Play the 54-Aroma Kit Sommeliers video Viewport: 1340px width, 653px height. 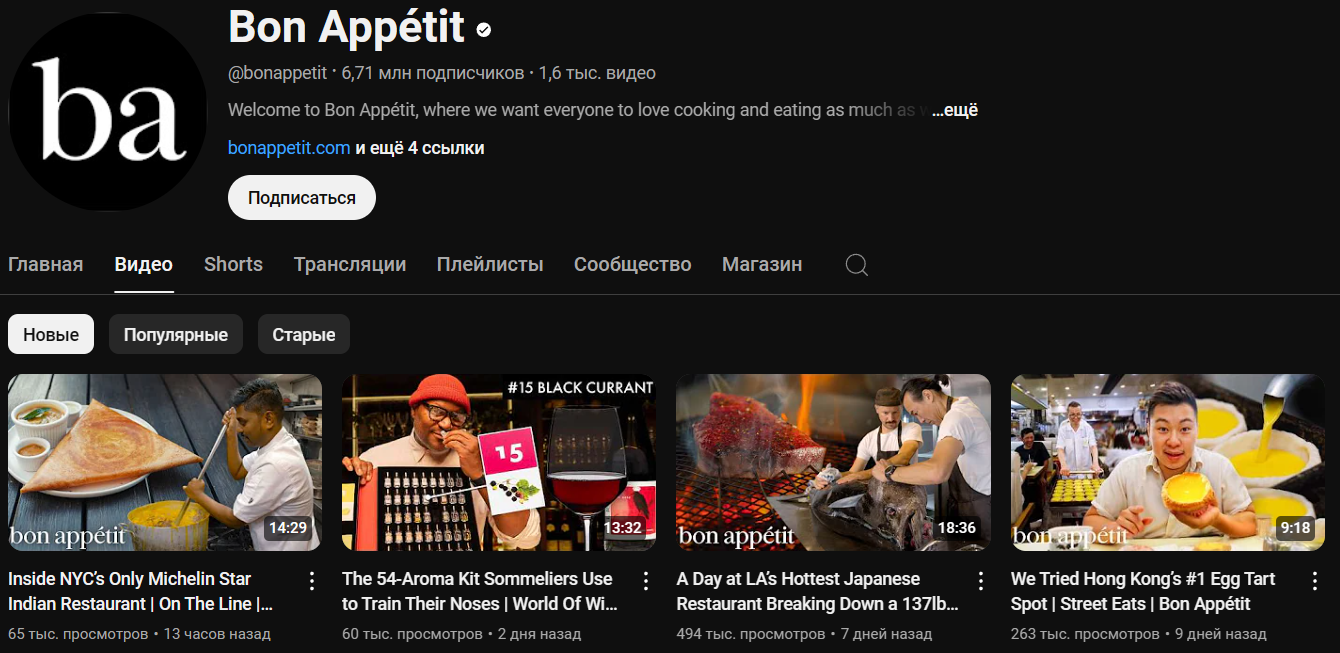point(498,462)
